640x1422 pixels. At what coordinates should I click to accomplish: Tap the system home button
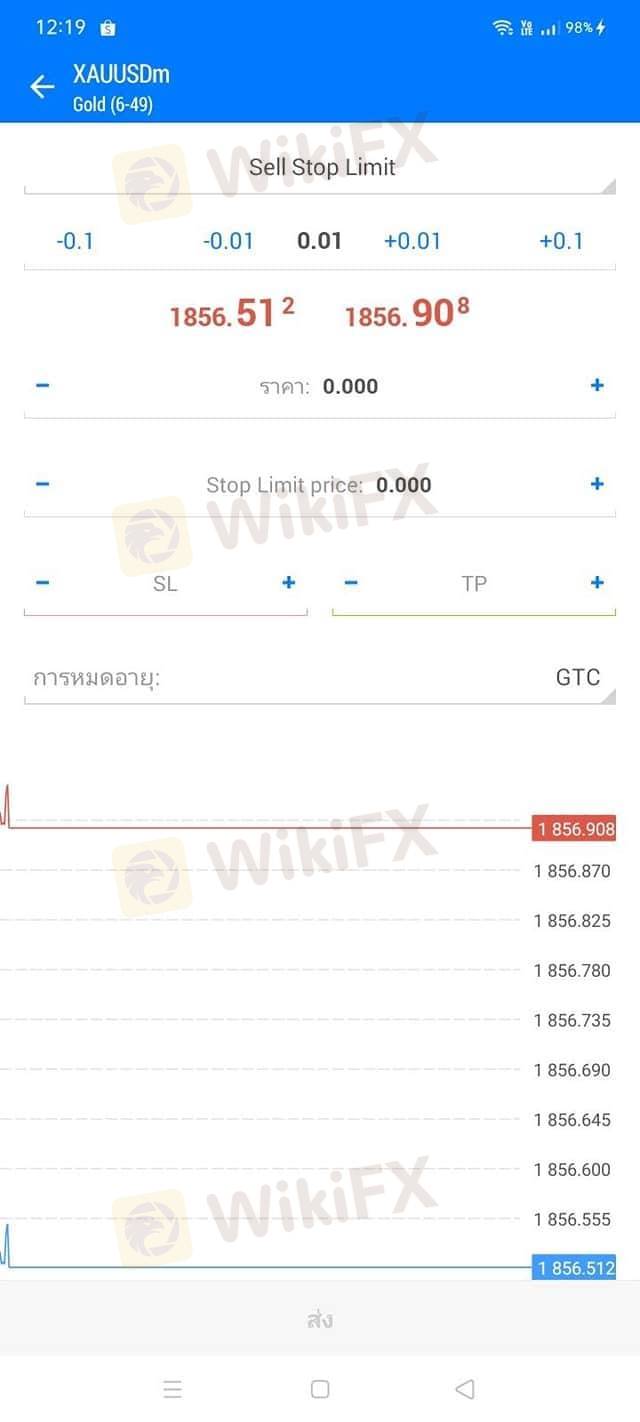320,1389
